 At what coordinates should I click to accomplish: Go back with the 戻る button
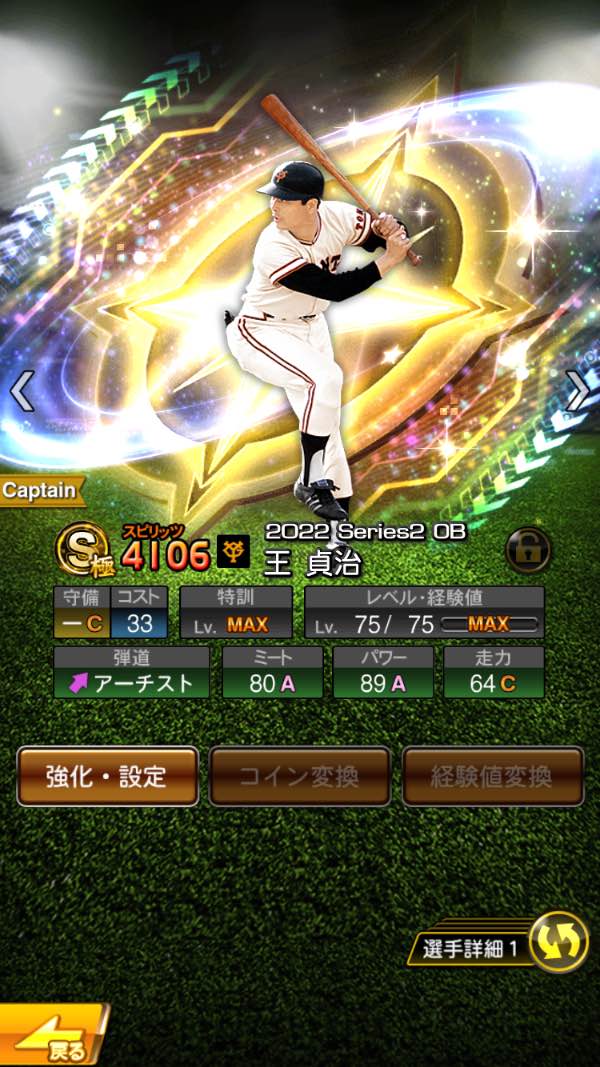point(50,1040)
